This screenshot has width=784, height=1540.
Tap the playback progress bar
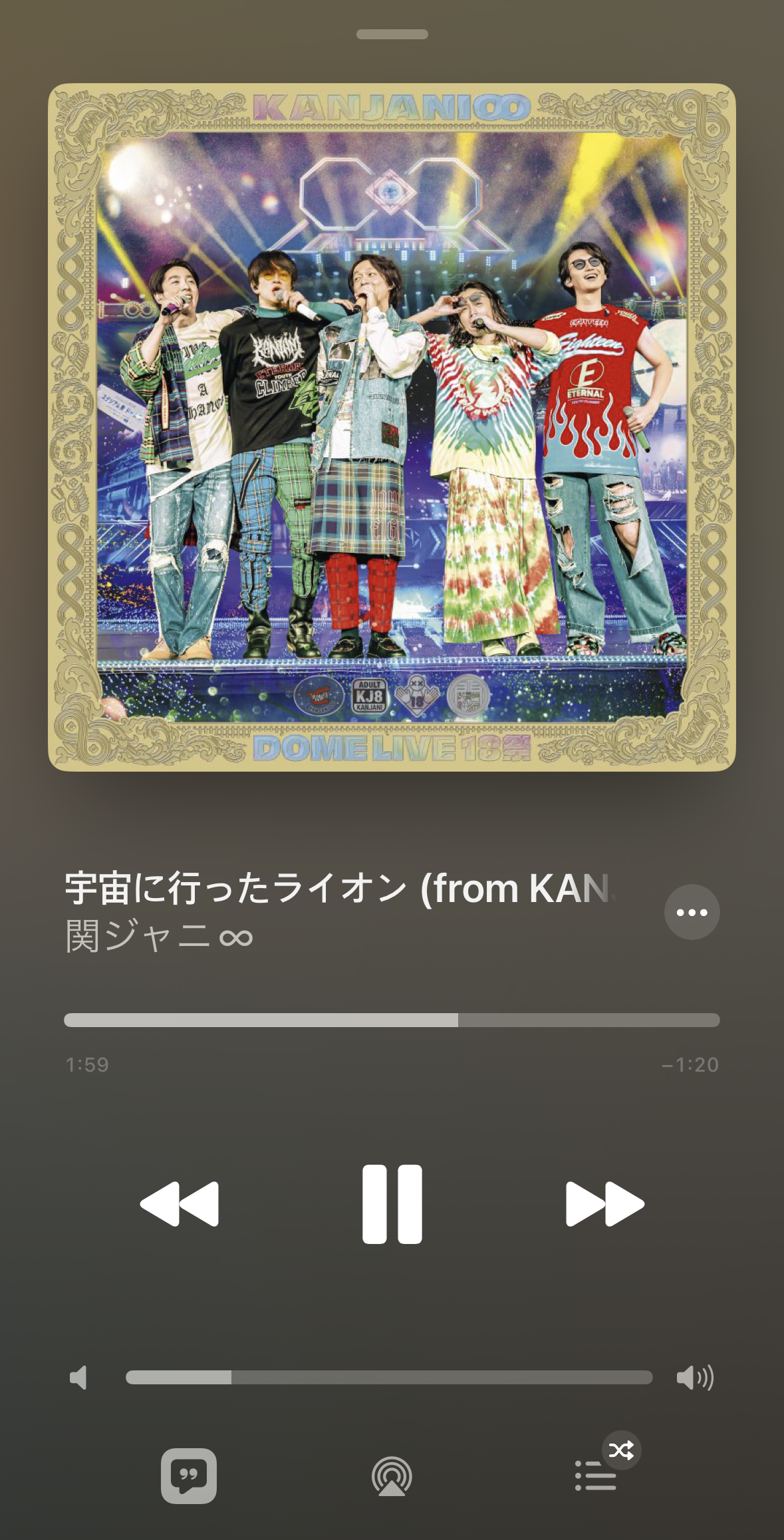[392, 1020]
